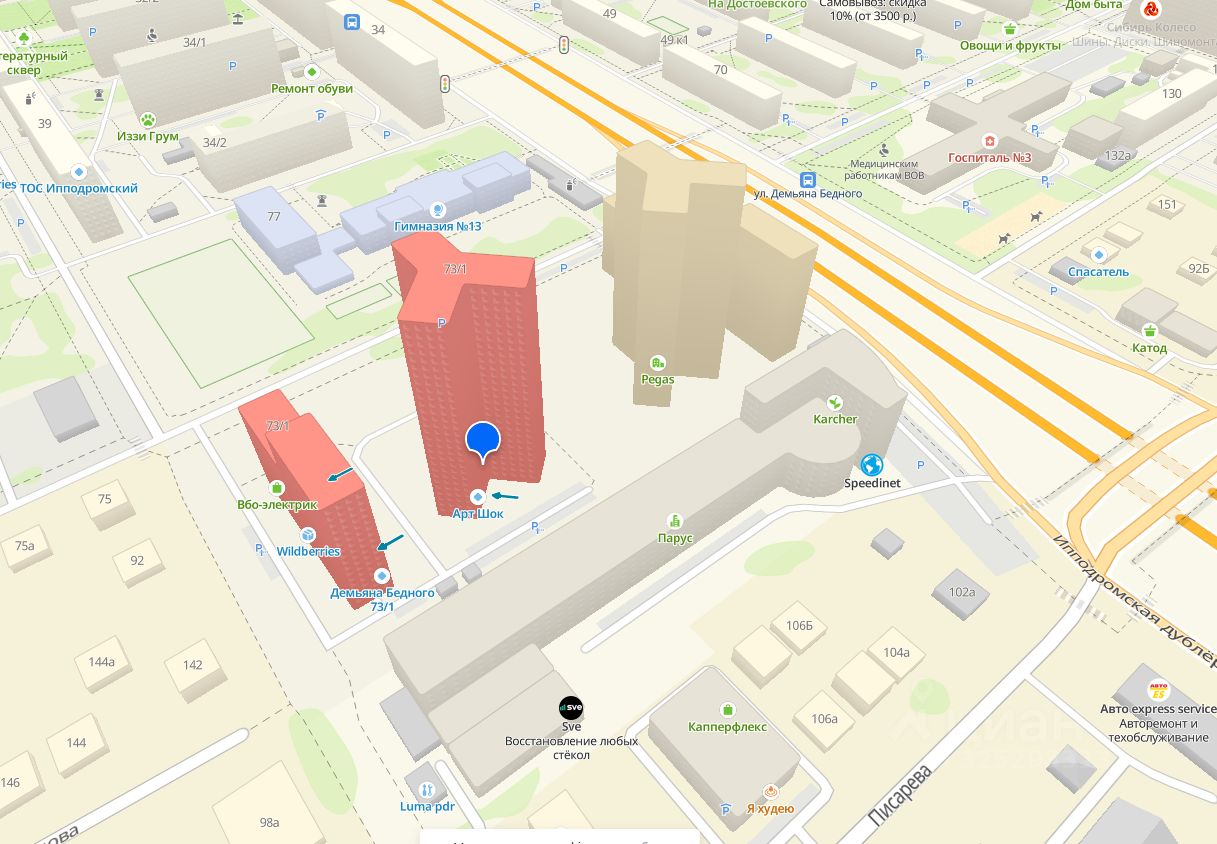Open the Luma pdr marker

(427, 789)
